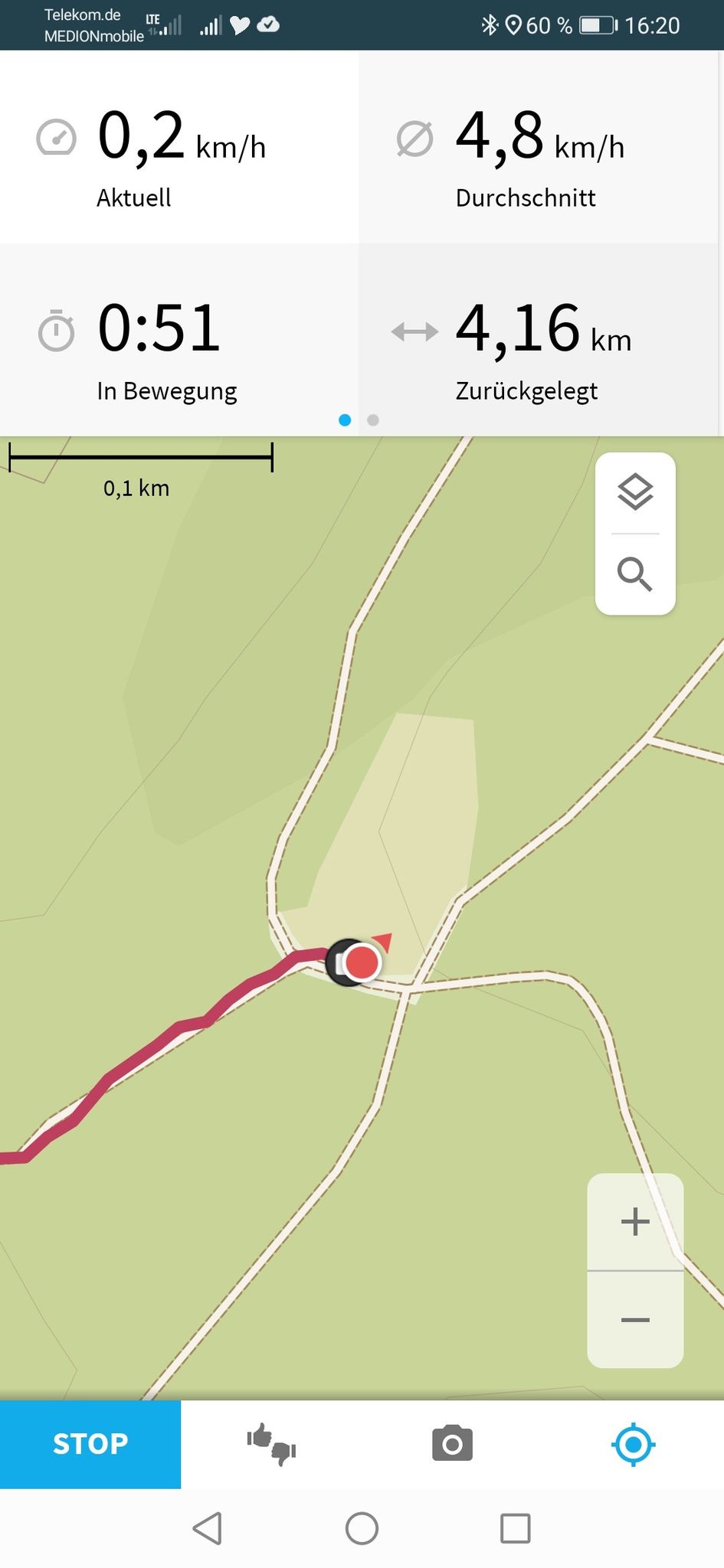This screenshot has width=724, height=1568.
Task: Stop the tour recording
Action: click(90, 1444)
